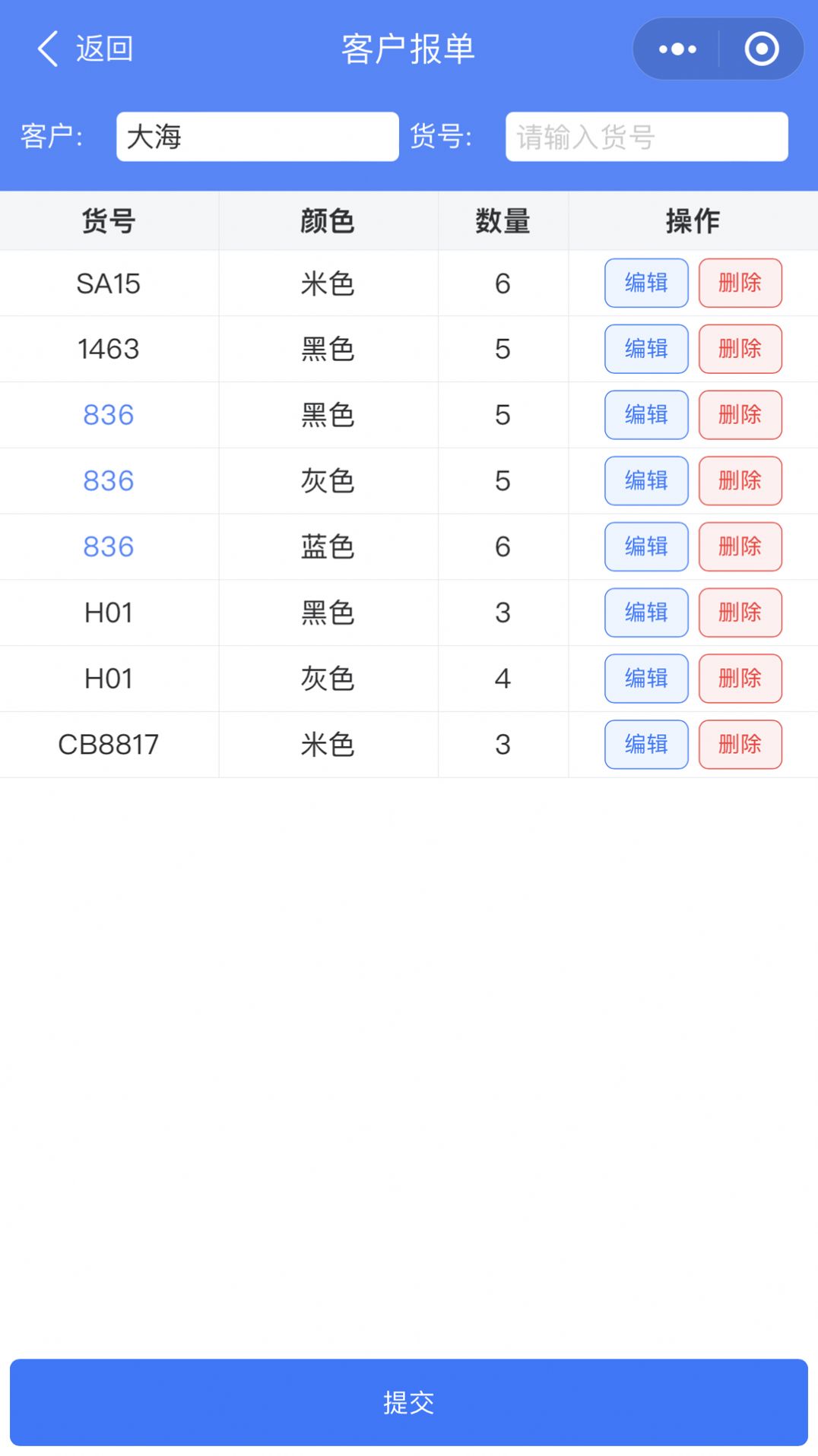This screenshot has height=1456, width=818.
Task: Delete the H01 灰色 entry
Action: pyautogui.click(x=740, y=679)
